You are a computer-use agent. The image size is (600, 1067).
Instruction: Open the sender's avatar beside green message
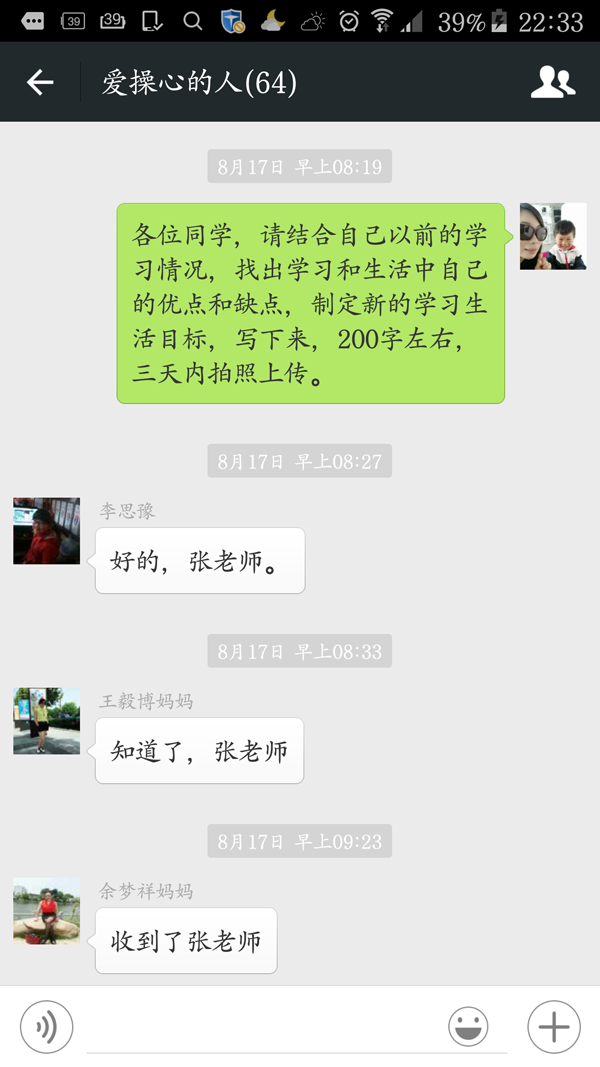pyautogui.click(x=553, y=236)
